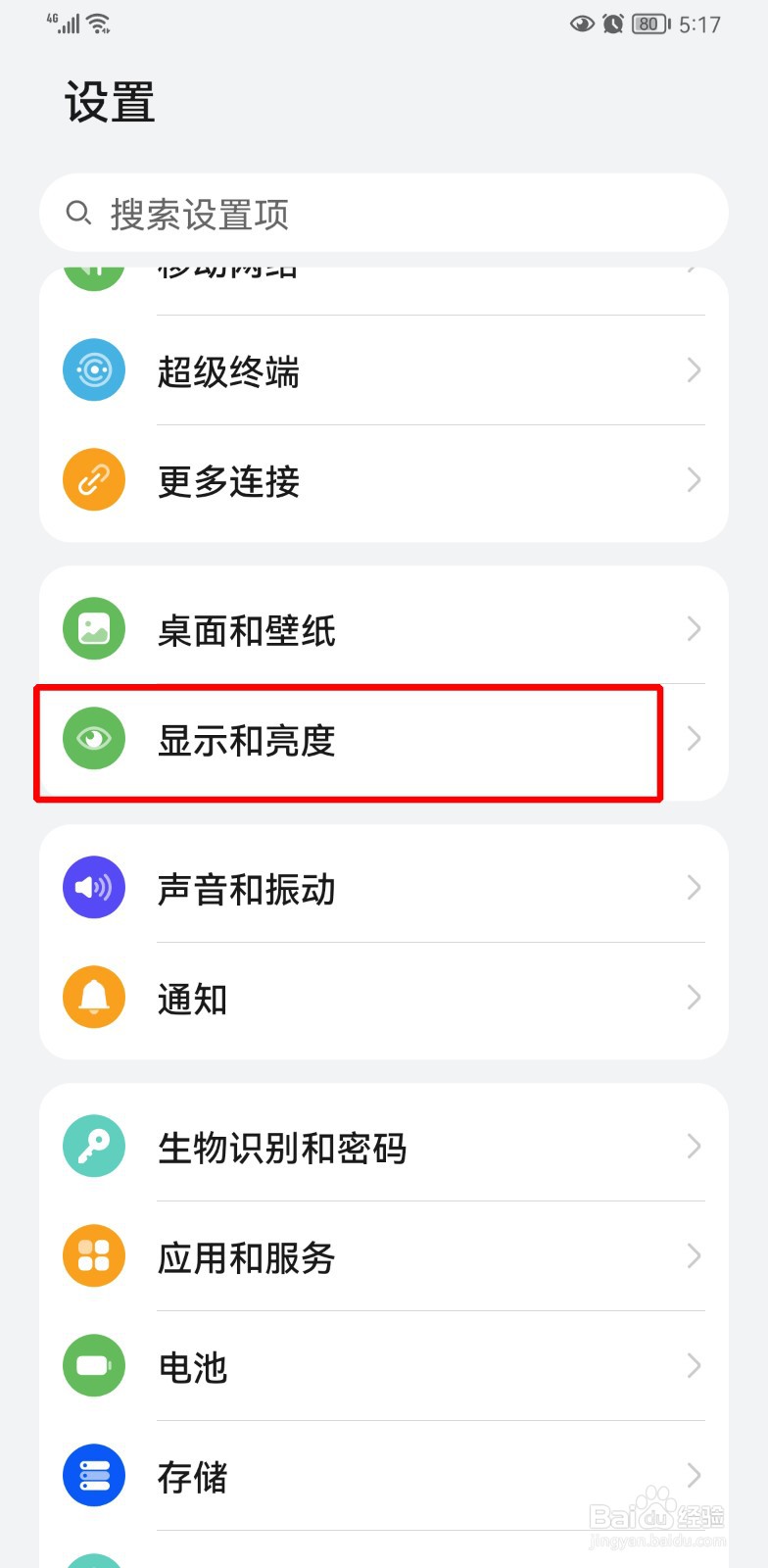
Task: Tap the purple speaker icon for 声音和振动
Action: [93, 887]
